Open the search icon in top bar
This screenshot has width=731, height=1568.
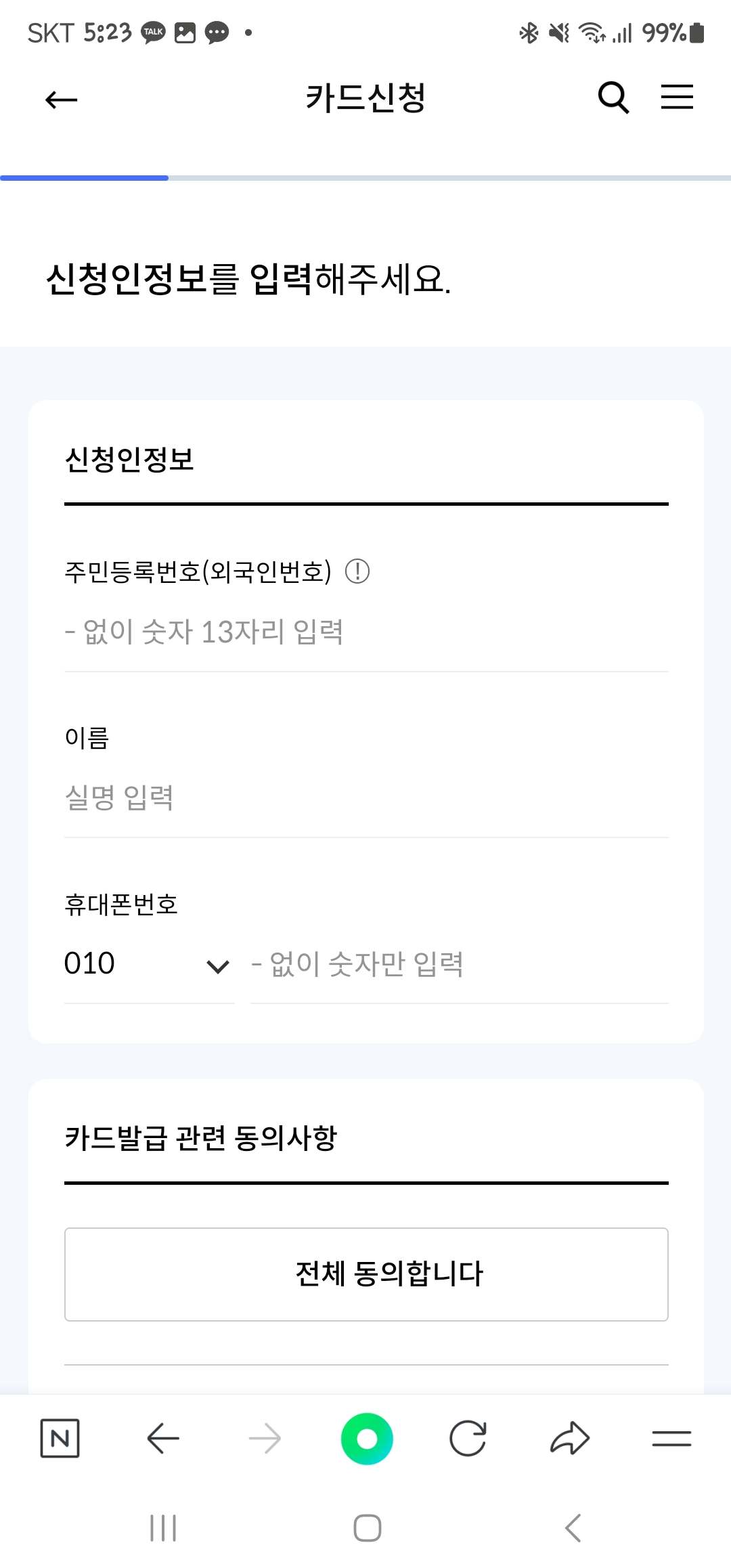611,97
